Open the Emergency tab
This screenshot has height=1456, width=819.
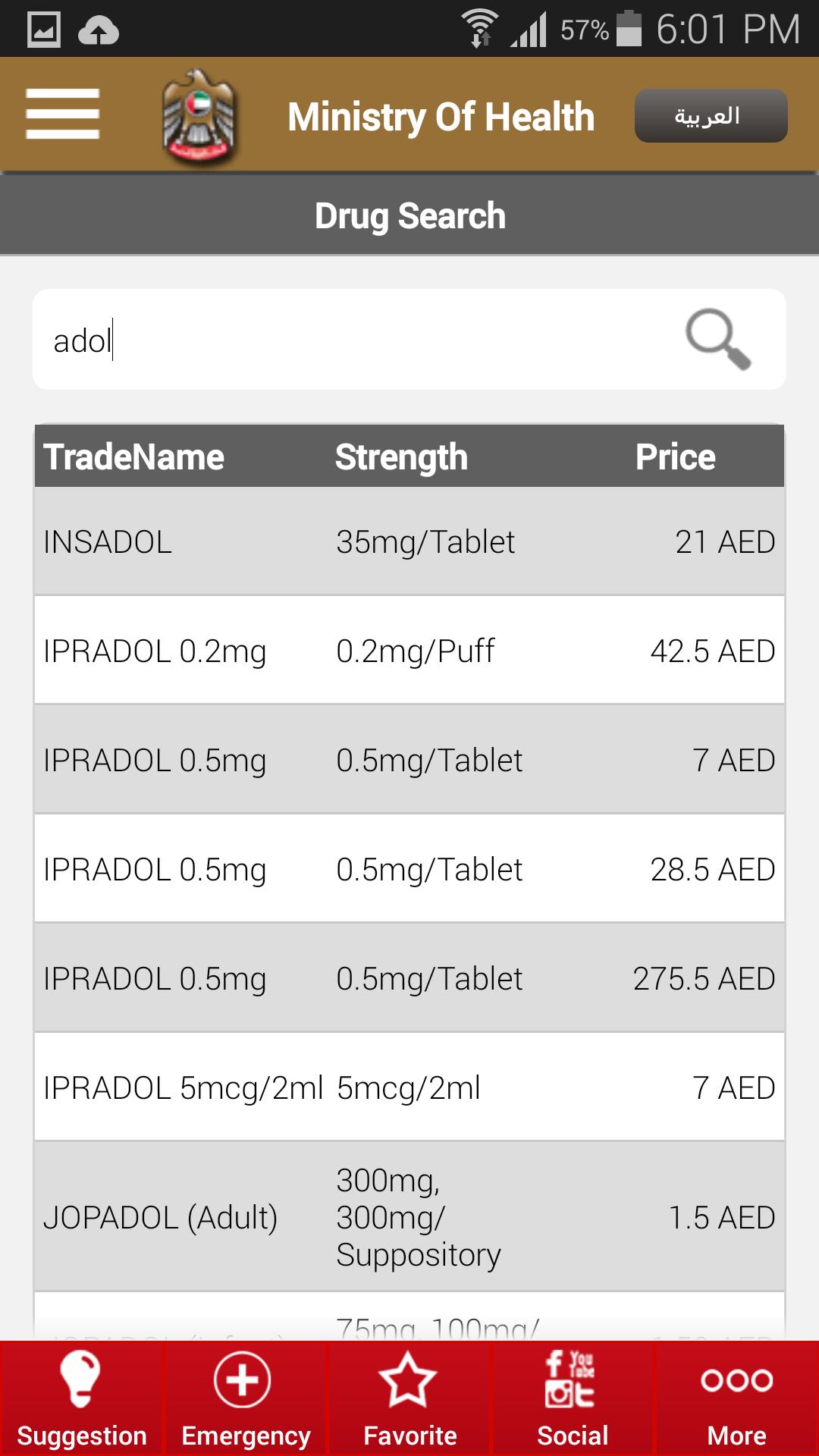246,1398
